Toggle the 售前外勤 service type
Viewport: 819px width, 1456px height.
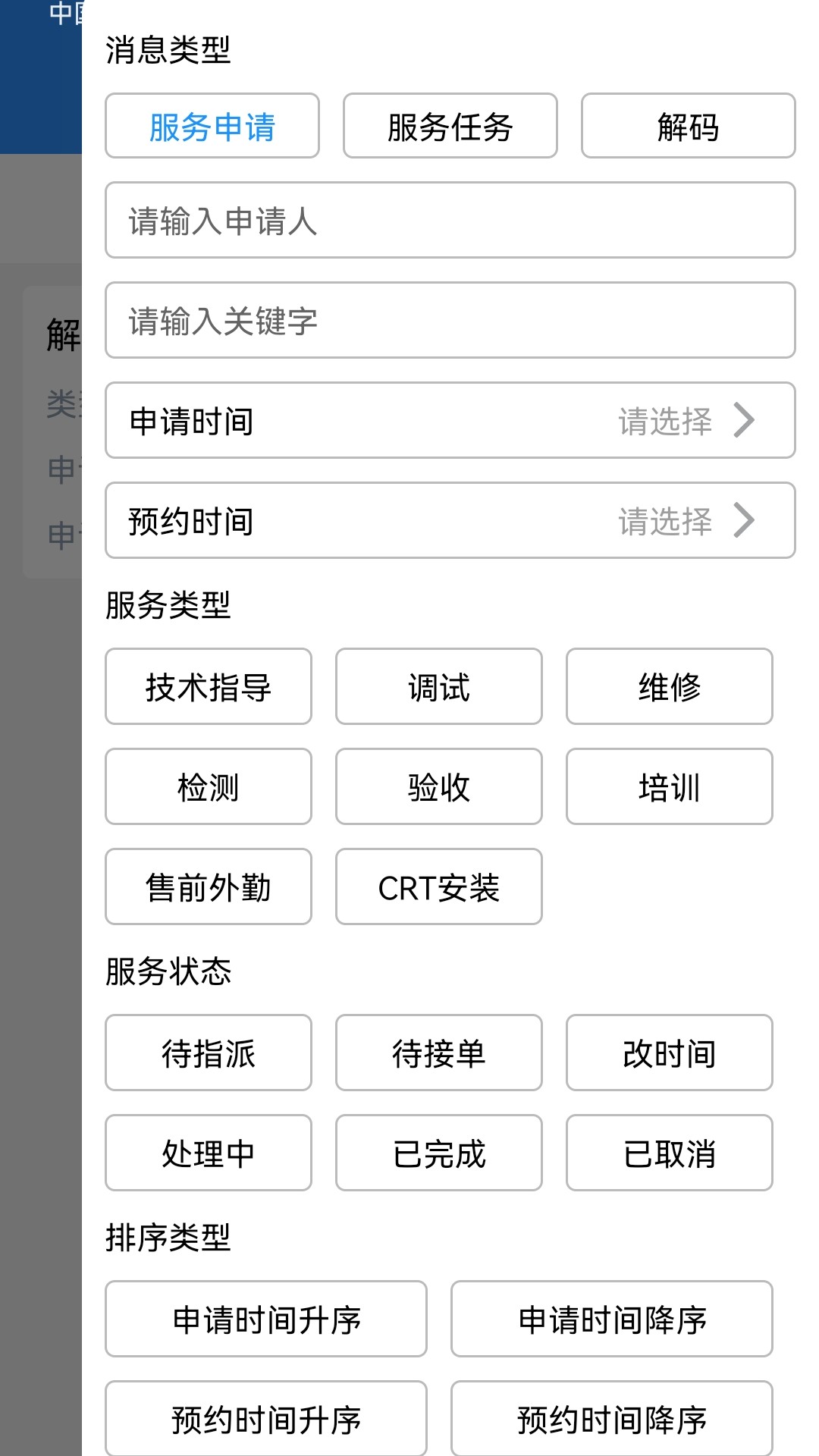point(209,887)
